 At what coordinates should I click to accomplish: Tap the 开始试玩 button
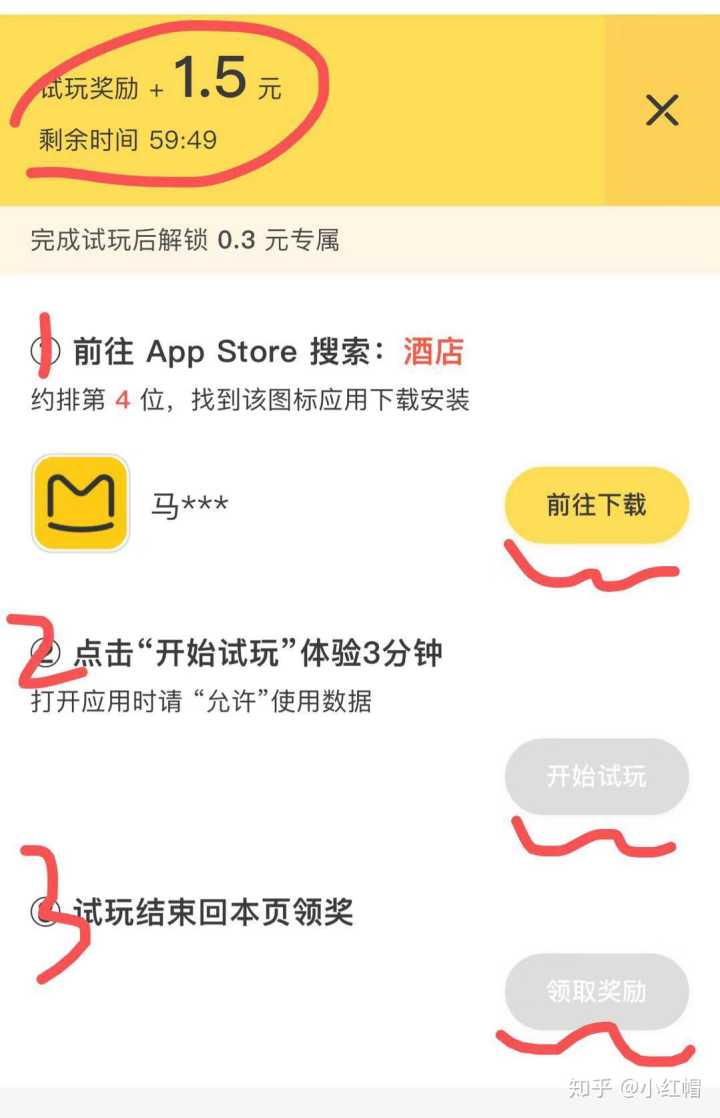pyautogui.click(x=596, y=776)
